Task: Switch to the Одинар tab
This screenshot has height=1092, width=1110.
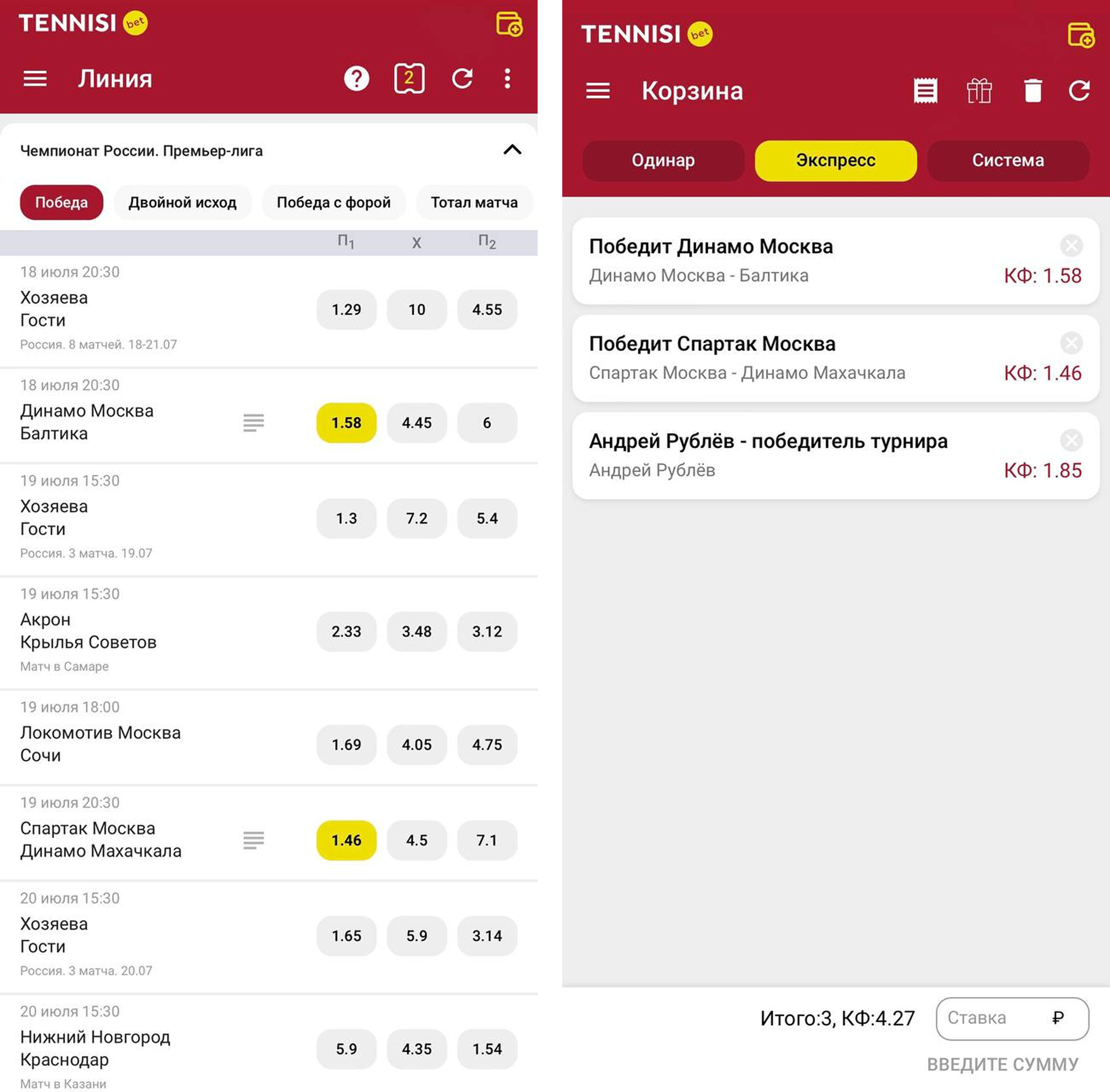Action: [663, 160]
